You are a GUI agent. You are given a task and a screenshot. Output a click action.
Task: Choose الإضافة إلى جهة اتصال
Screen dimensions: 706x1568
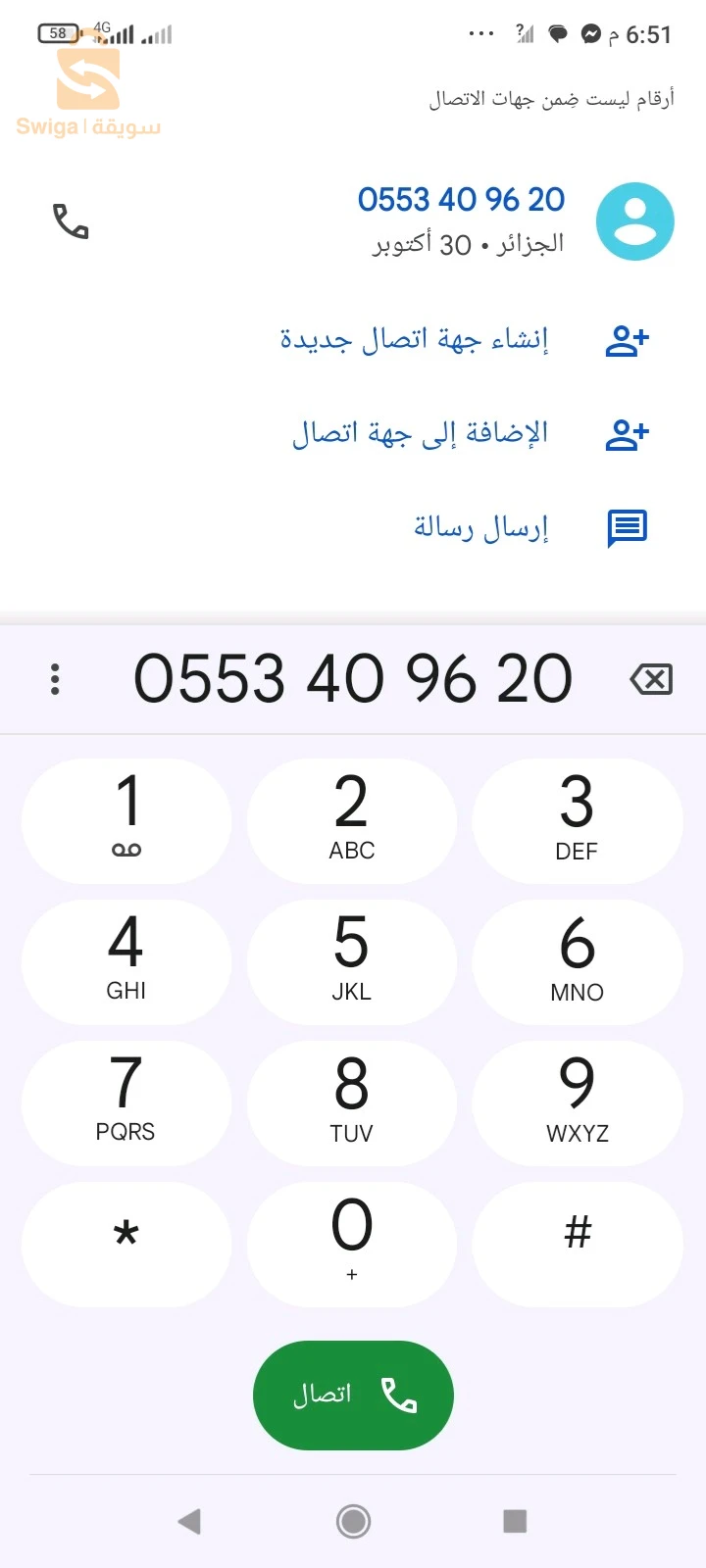click(420, 433)
